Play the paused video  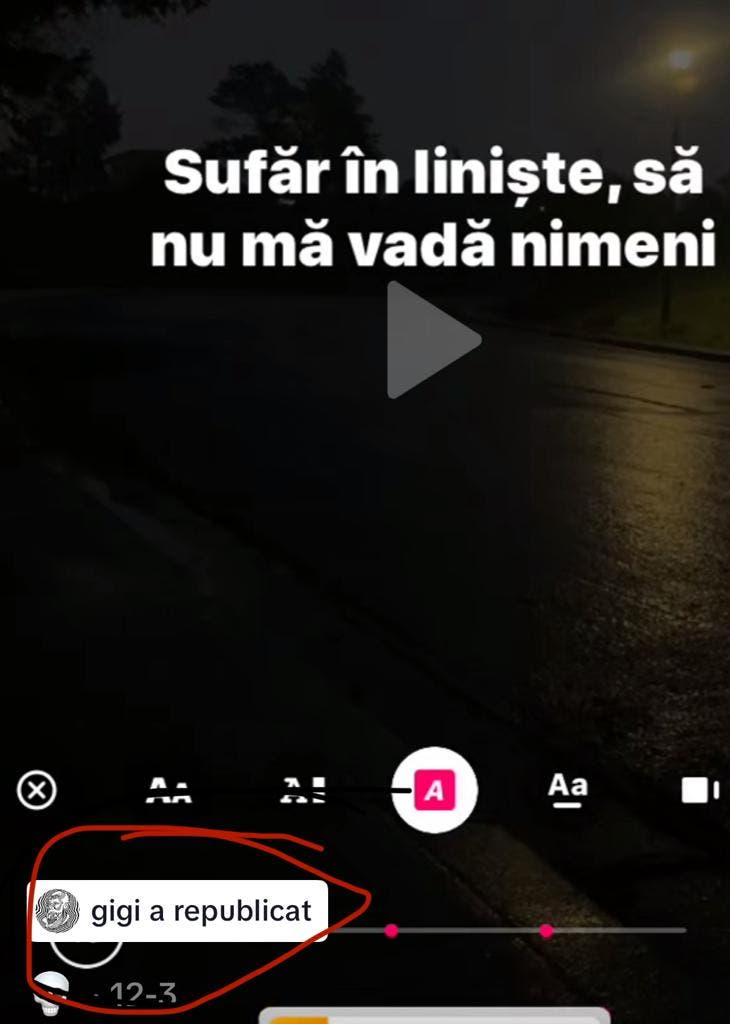pos(432,340)
